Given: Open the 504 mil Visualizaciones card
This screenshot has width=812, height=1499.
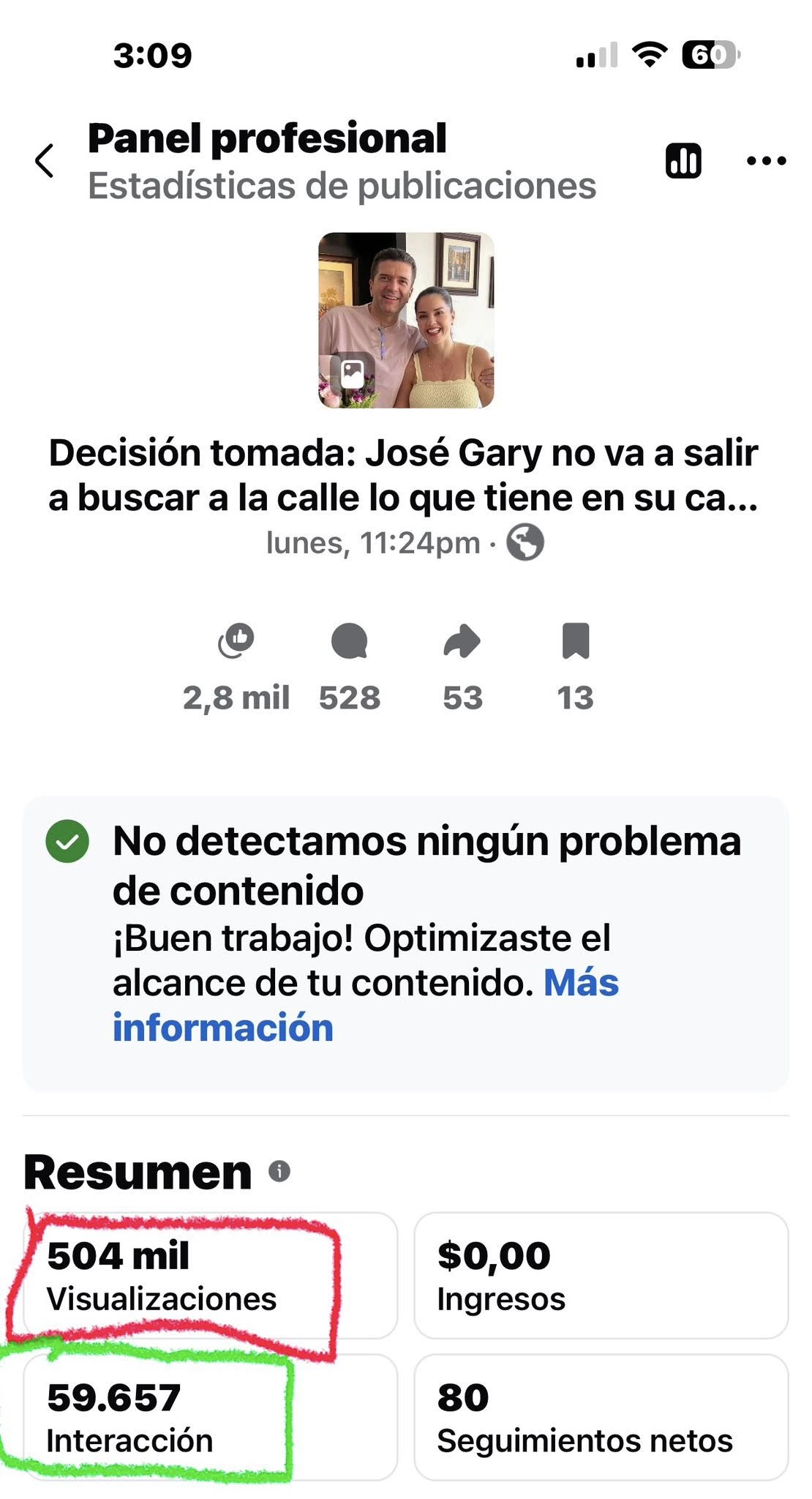Looking at the screenshot, I should pos(210,1276).
